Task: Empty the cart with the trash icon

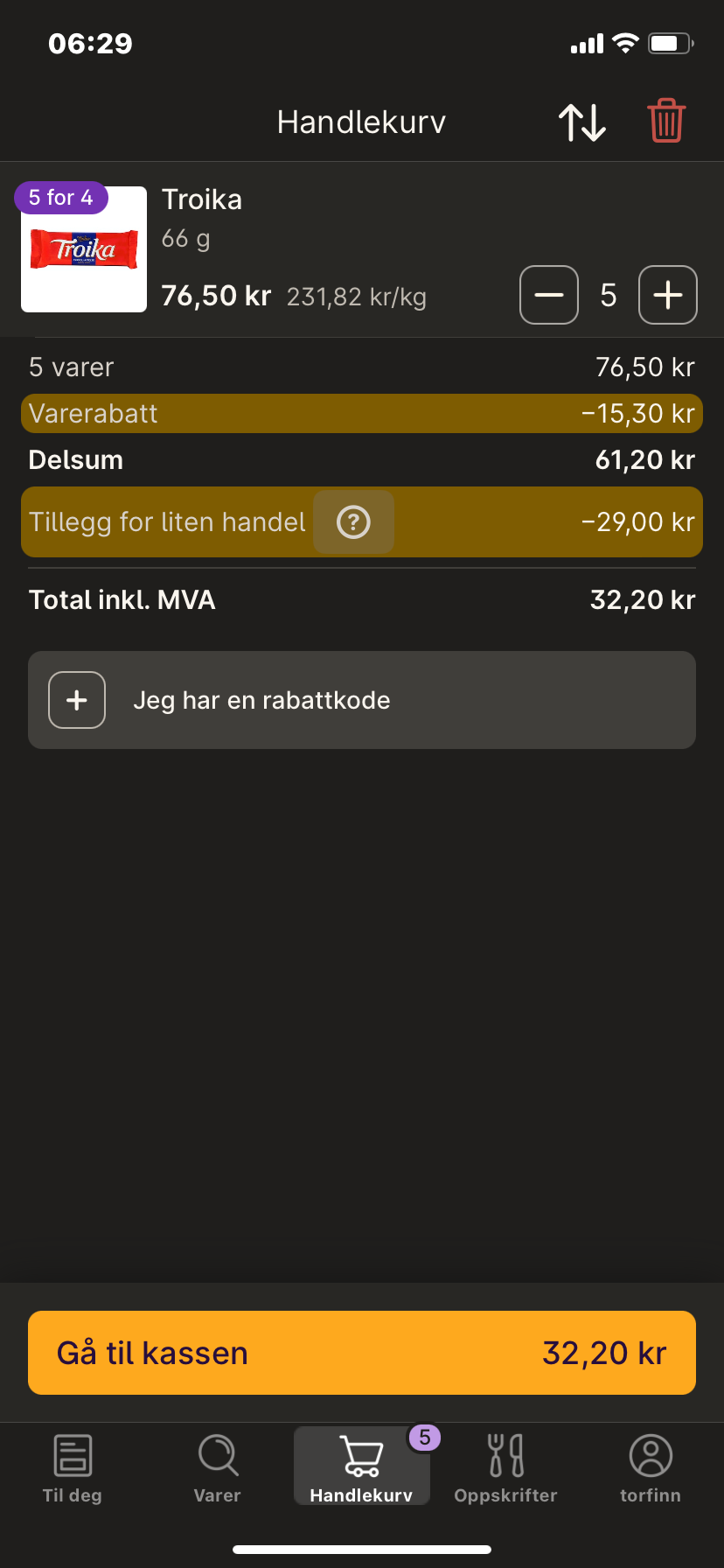Action: pos(666,121)
